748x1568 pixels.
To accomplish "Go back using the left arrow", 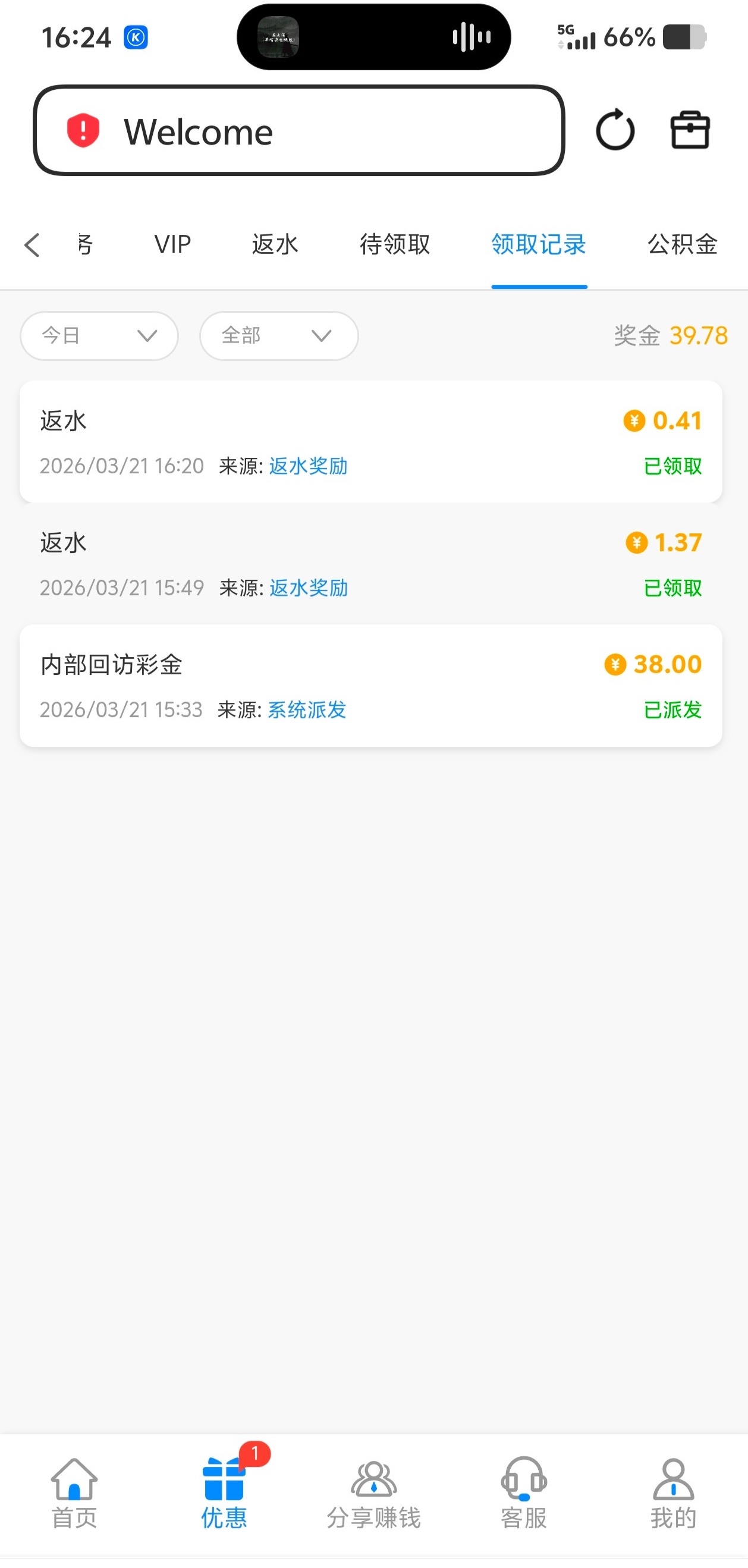I will click(32, 245).
